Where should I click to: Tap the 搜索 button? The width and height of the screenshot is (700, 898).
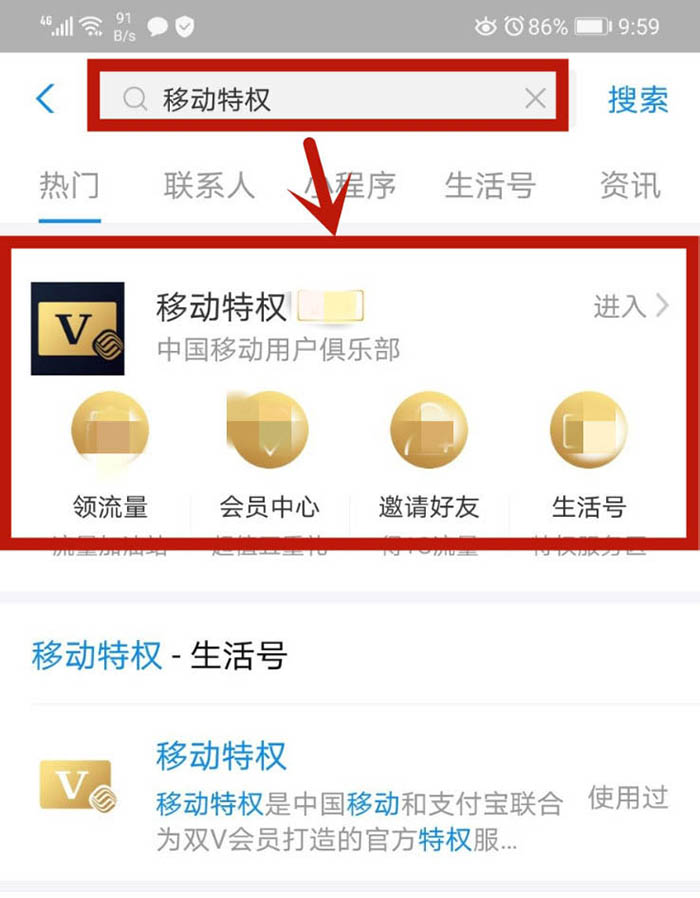[638, 98]
